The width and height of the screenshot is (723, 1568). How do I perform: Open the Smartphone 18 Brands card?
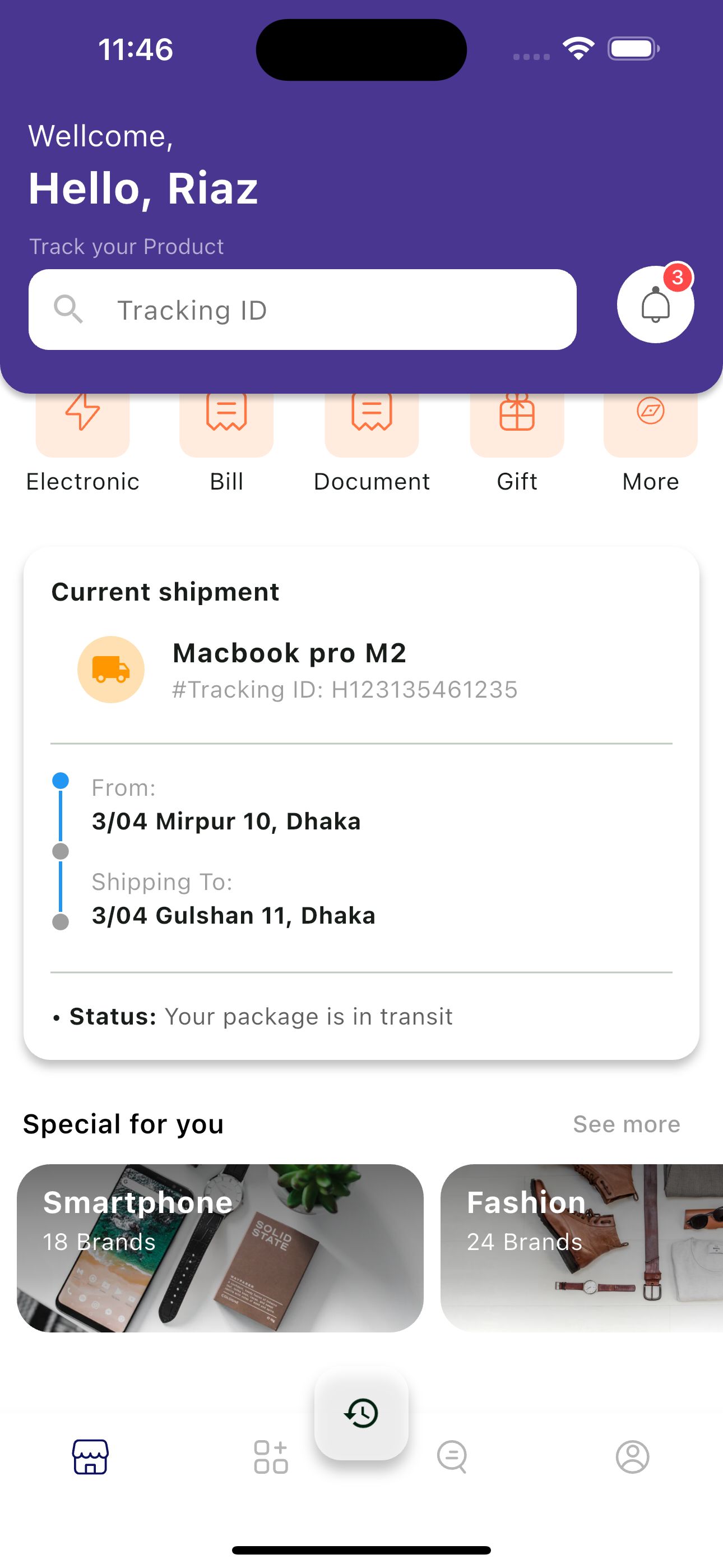(220, 1248)
